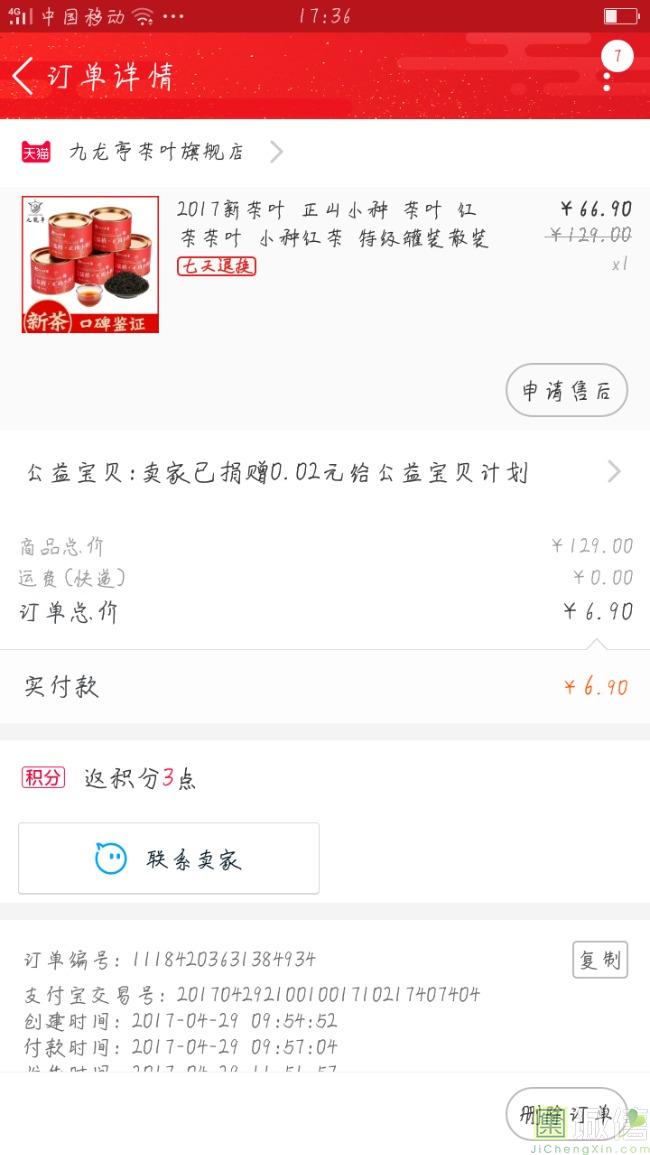
Task: Contact the seller via 联系卖家
Action: (x=169, y=858)
